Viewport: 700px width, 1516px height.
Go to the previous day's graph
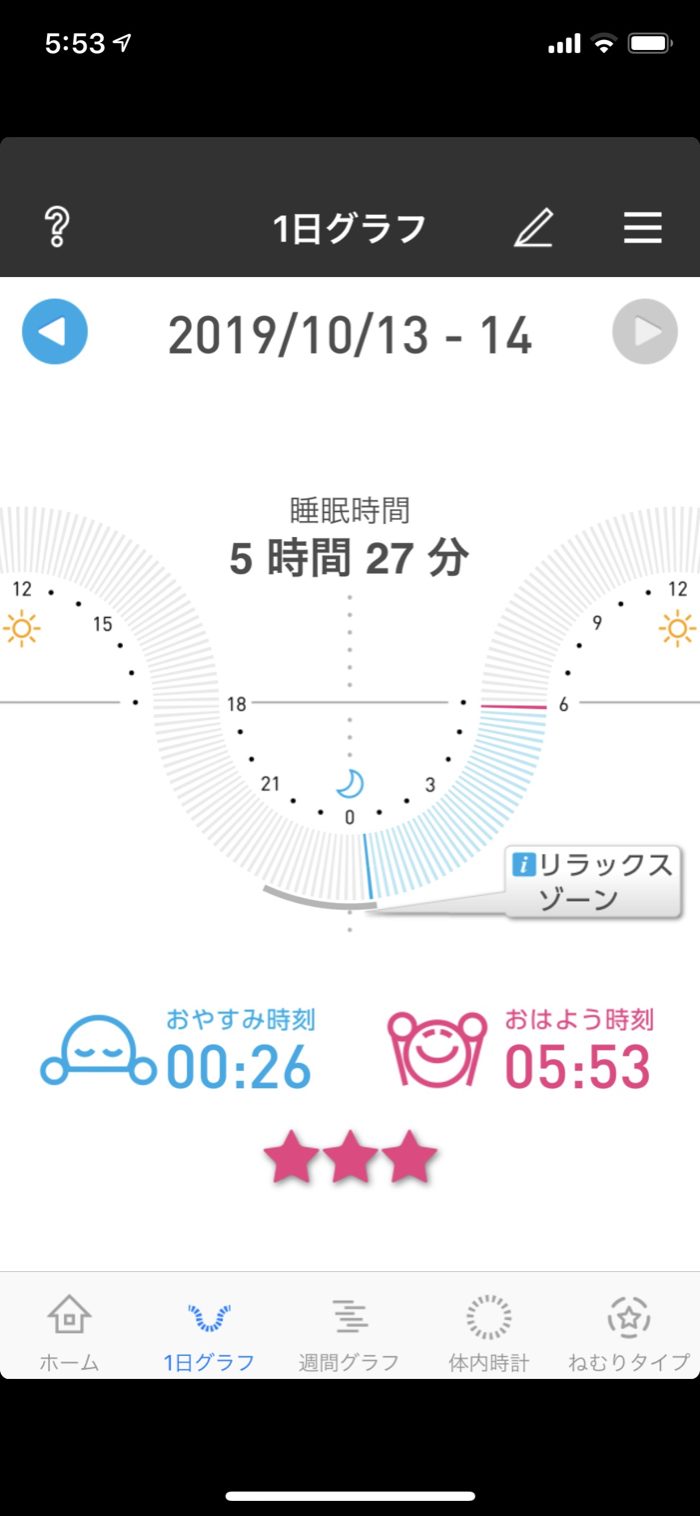point(55,332)
